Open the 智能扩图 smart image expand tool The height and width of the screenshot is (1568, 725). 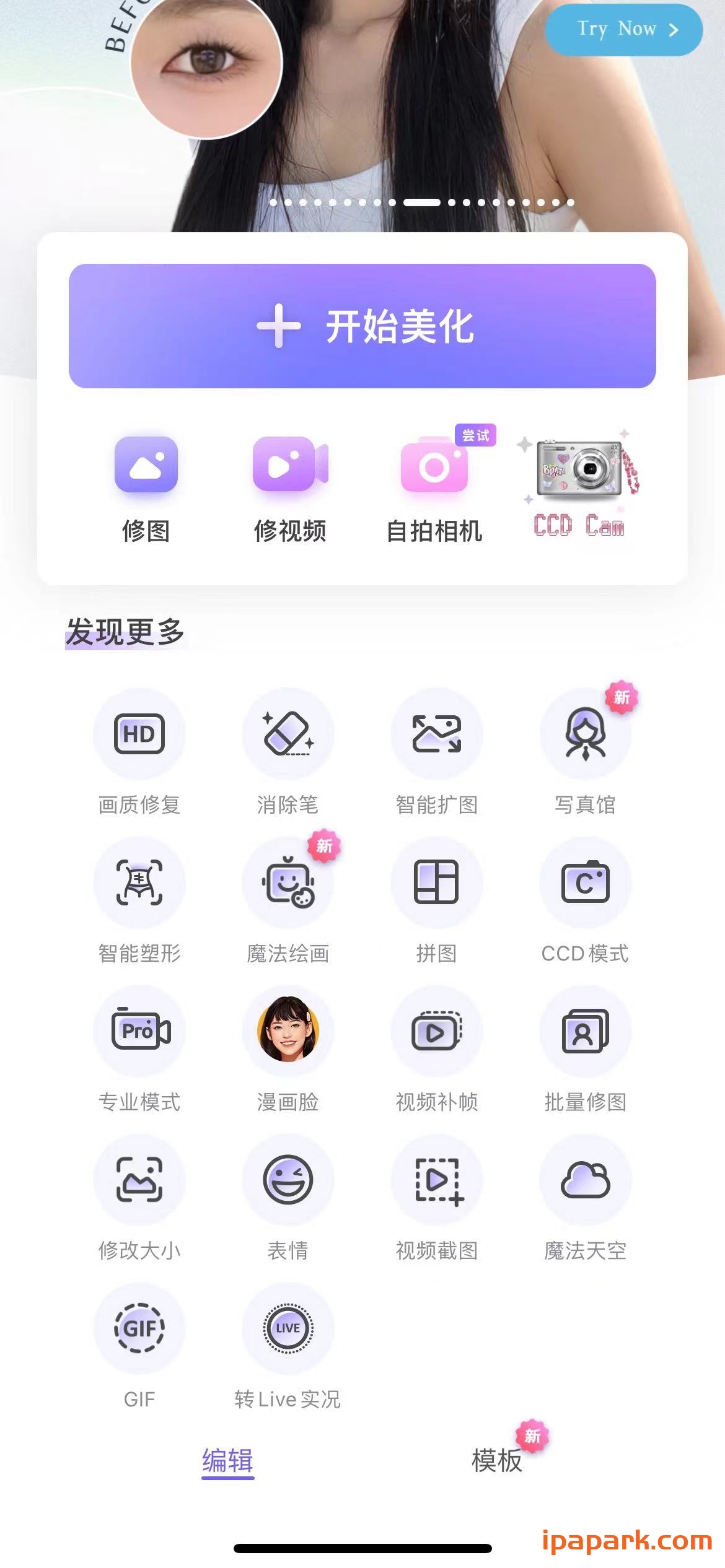437,734
